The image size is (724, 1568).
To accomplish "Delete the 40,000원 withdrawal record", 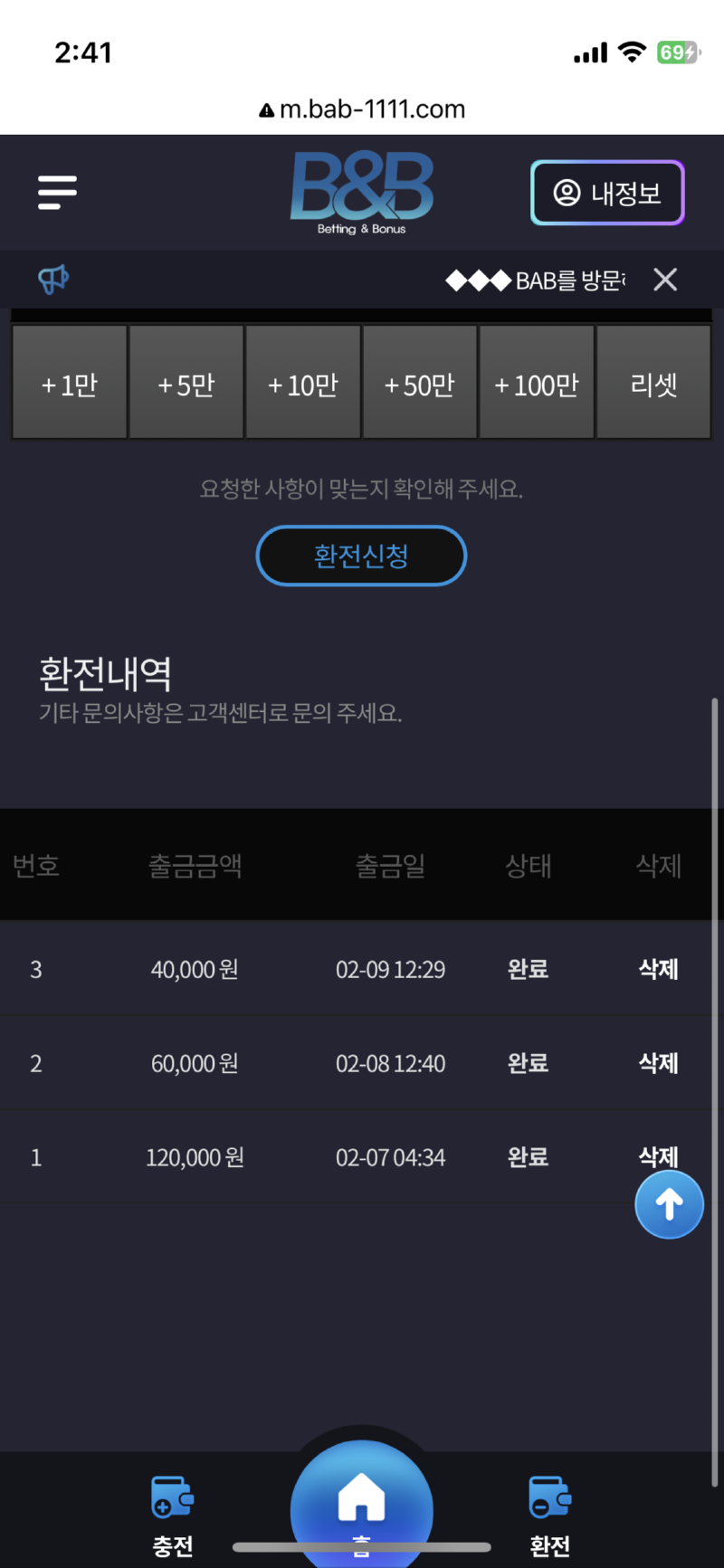I will coord(659,969).
